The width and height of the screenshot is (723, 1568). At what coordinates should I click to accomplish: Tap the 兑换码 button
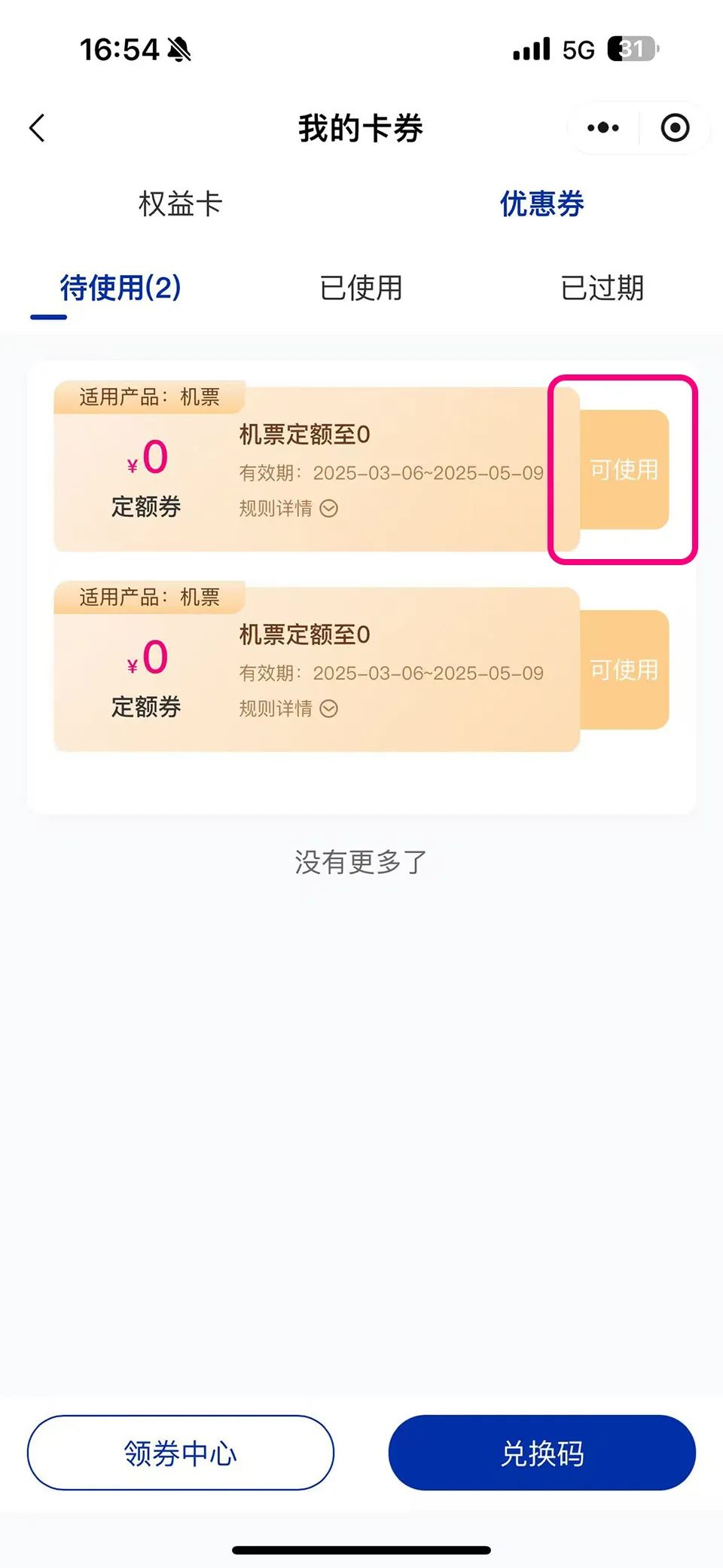pyautogui.click(x=542, y=1453)
